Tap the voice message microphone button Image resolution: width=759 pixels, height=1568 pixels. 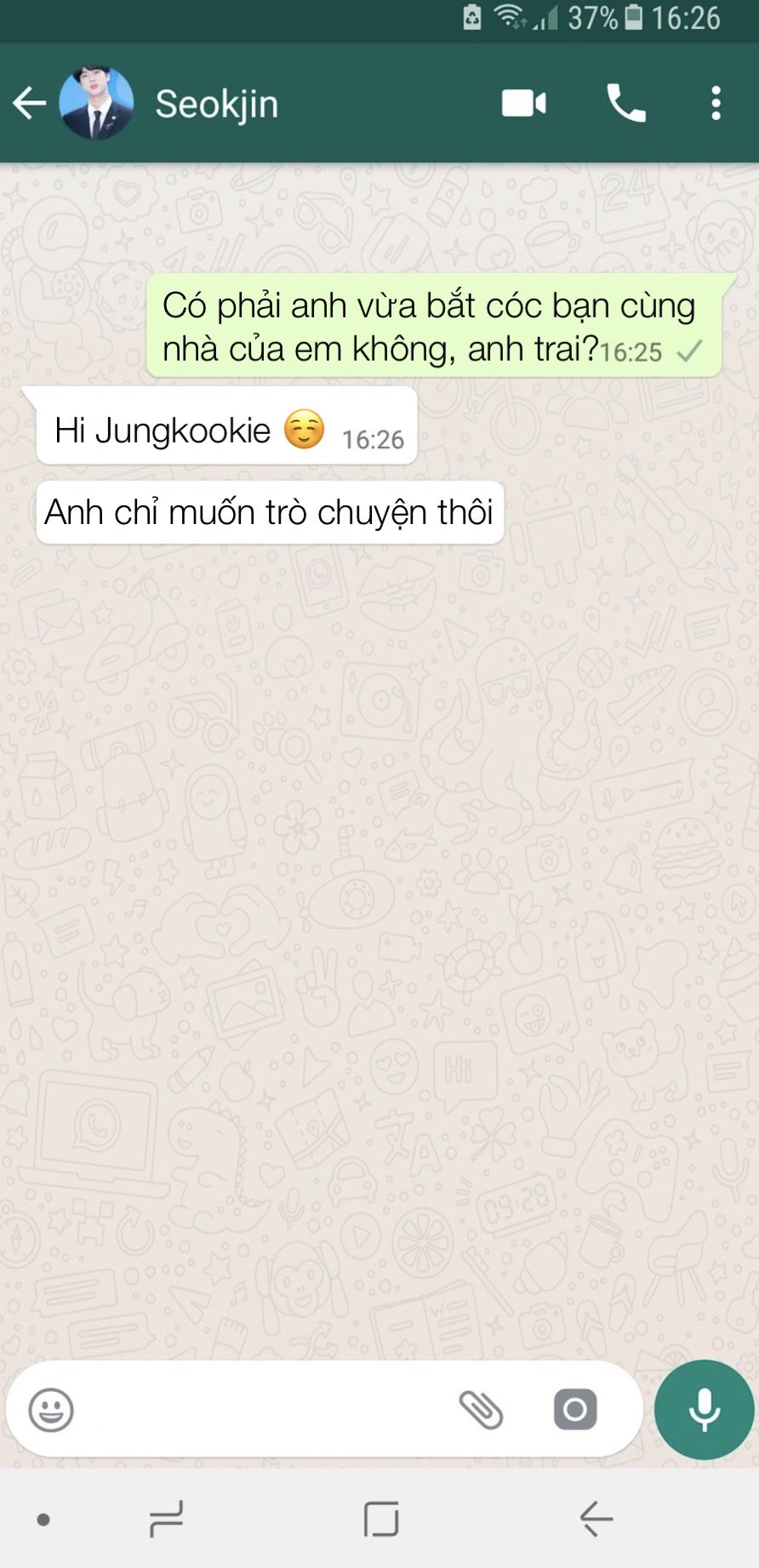click(x=705, y=1410)
